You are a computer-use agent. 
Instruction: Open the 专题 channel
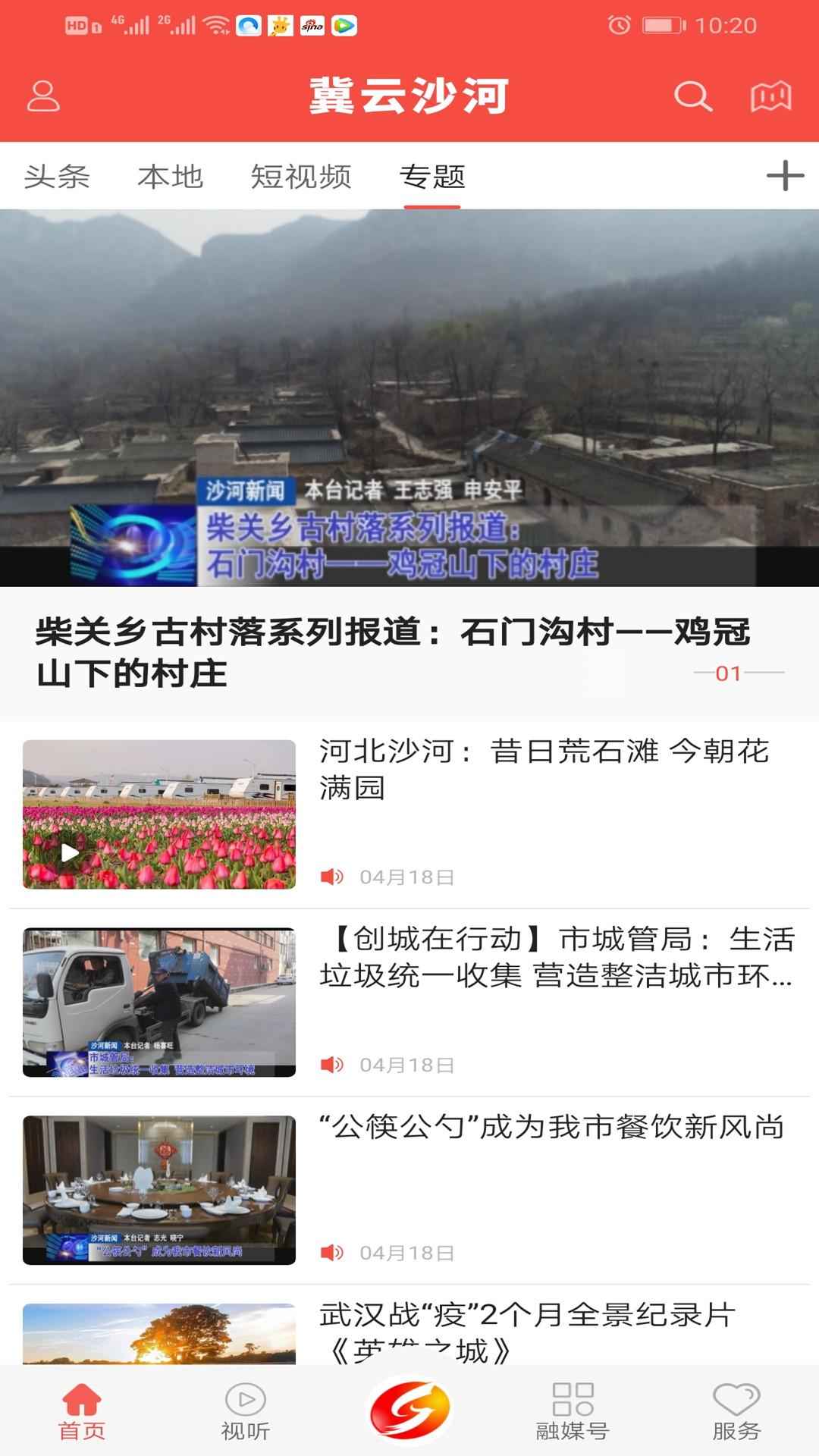(x=433, y=176)
